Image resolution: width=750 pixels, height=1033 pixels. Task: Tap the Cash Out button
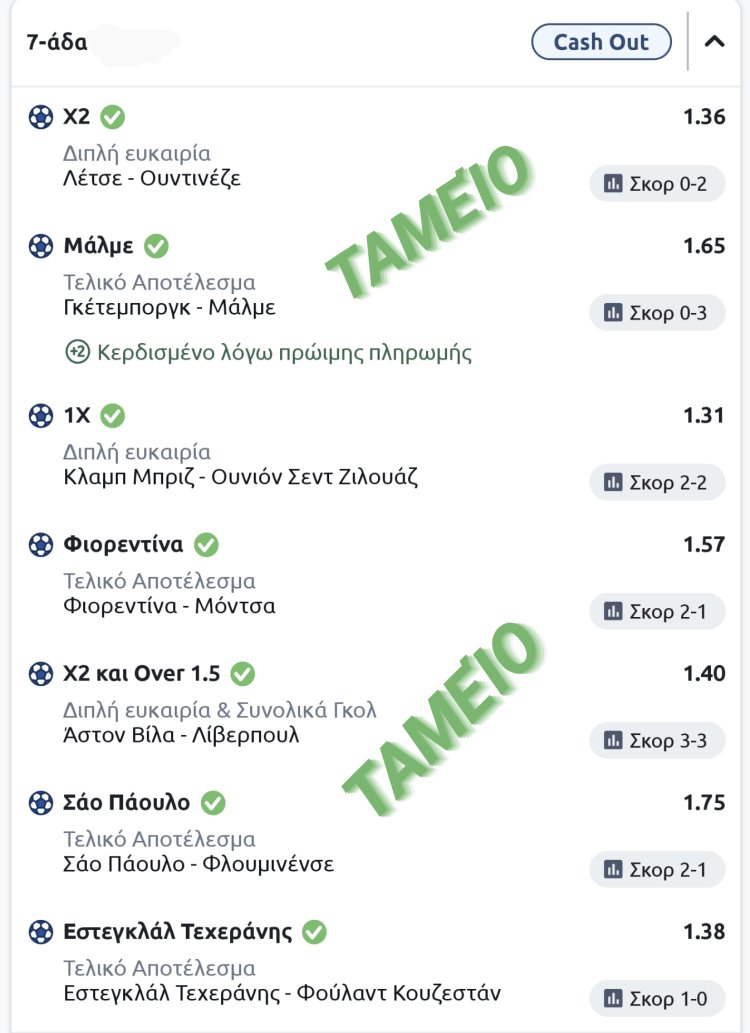click(x=601, y=42)
